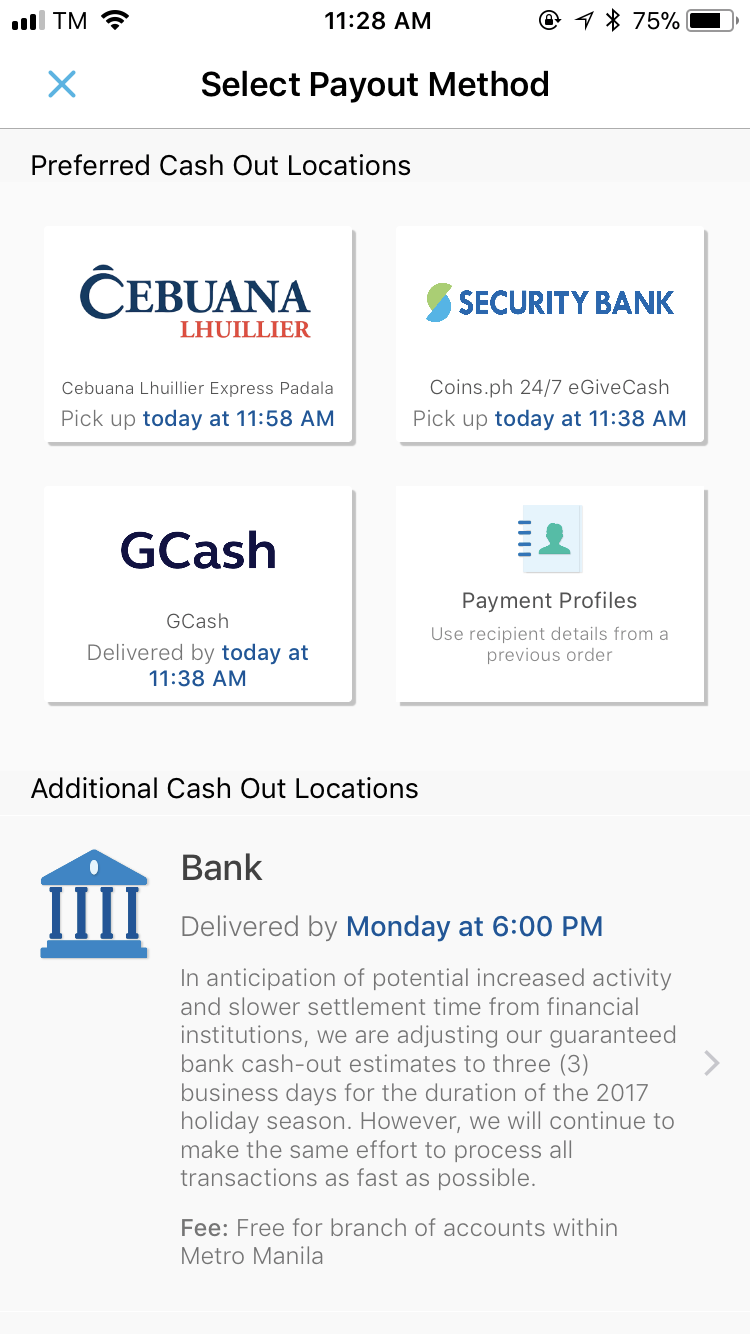Open Payment Profiles card

click(550, 595)
